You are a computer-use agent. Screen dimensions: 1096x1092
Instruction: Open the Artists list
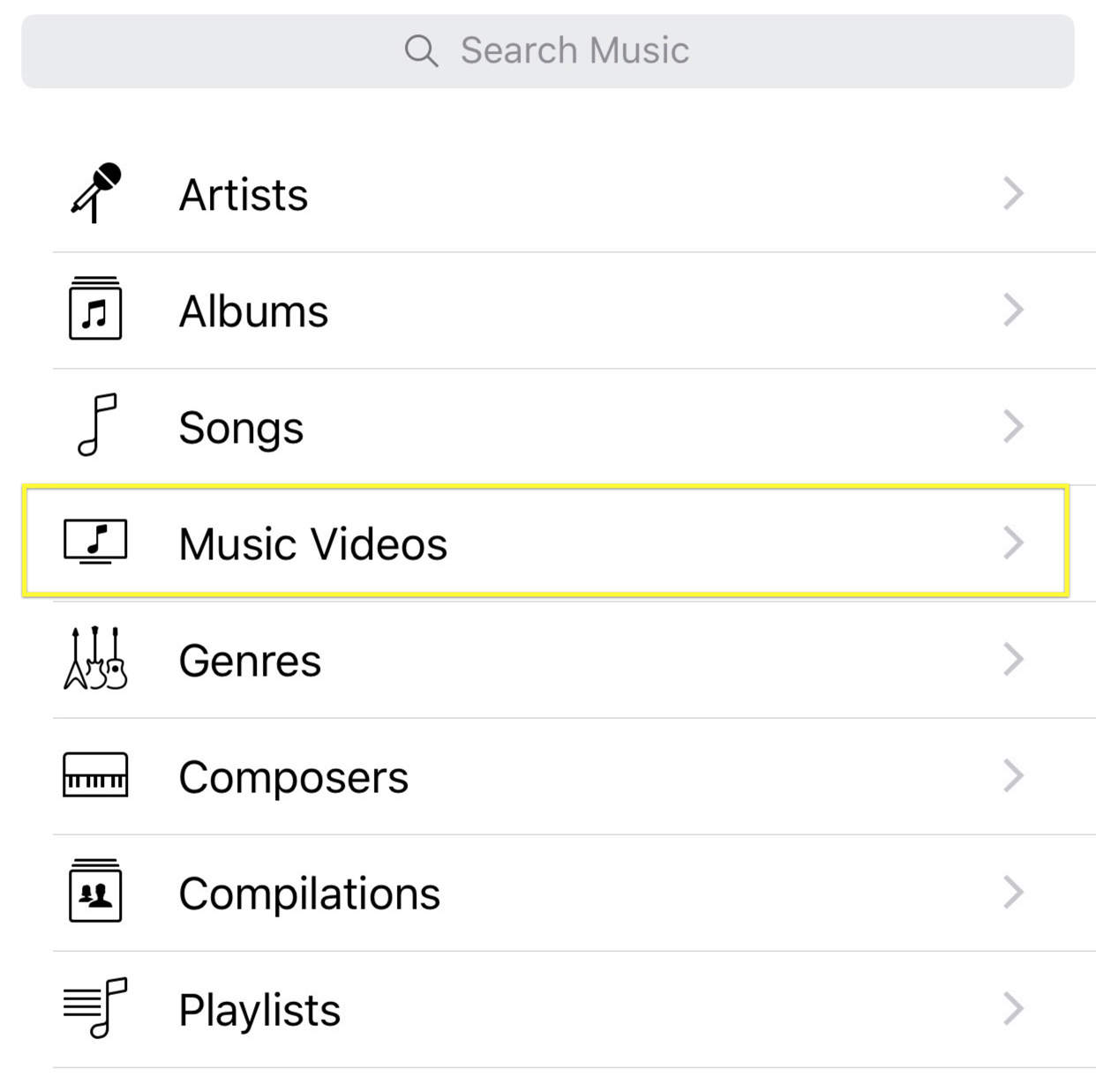[x=547, y=194]
